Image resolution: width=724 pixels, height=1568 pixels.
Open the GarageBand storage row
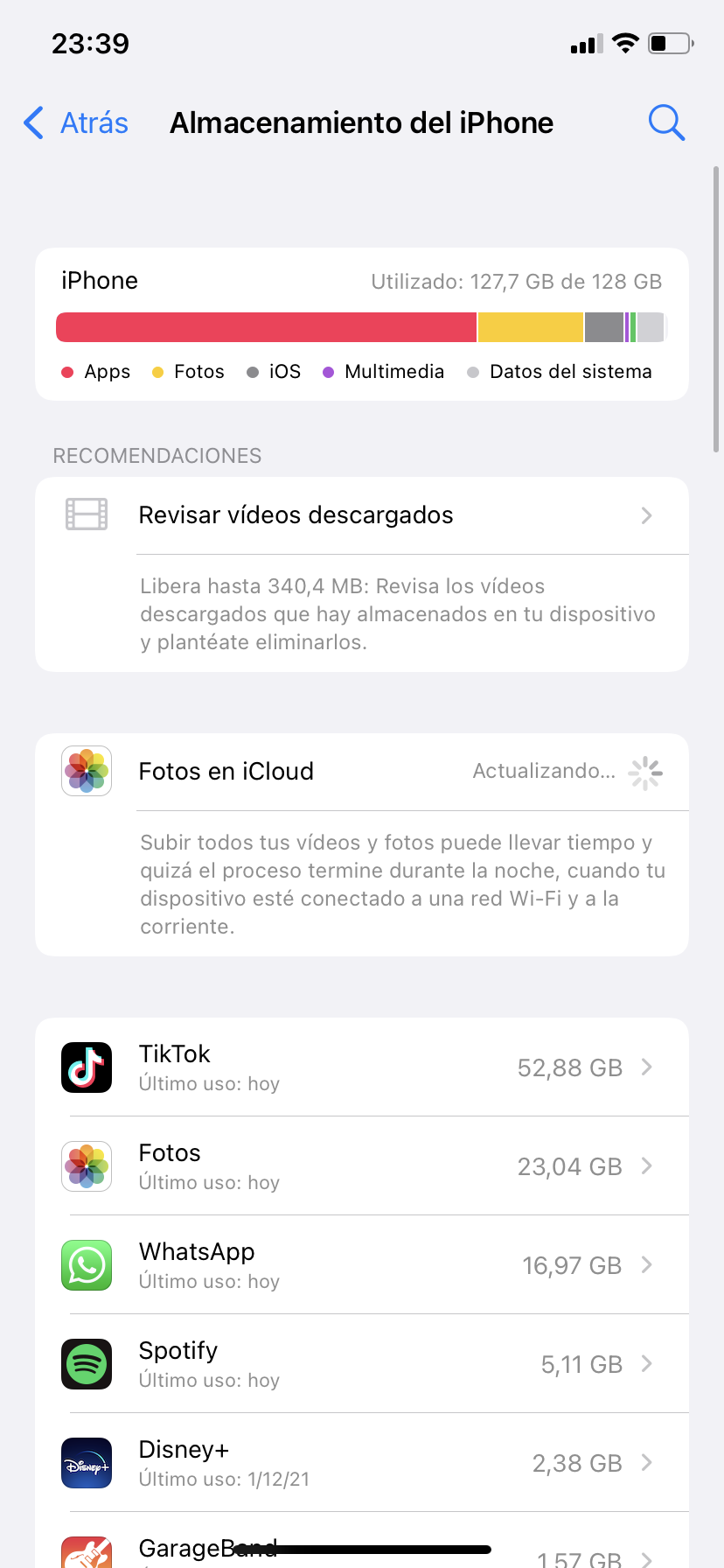coord(362,1550)
